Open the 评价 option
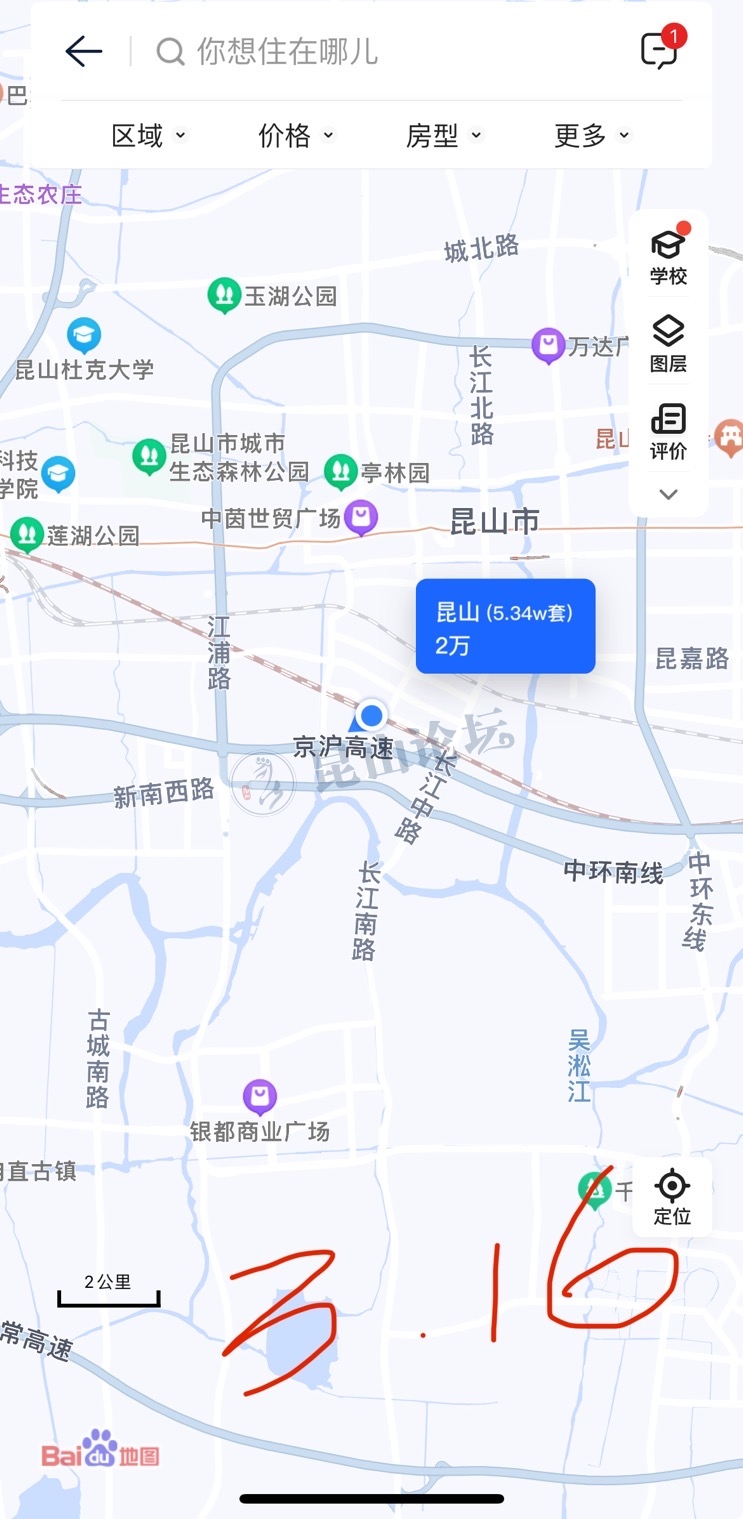The image size is (743, 1519). [x=668, y=432]
